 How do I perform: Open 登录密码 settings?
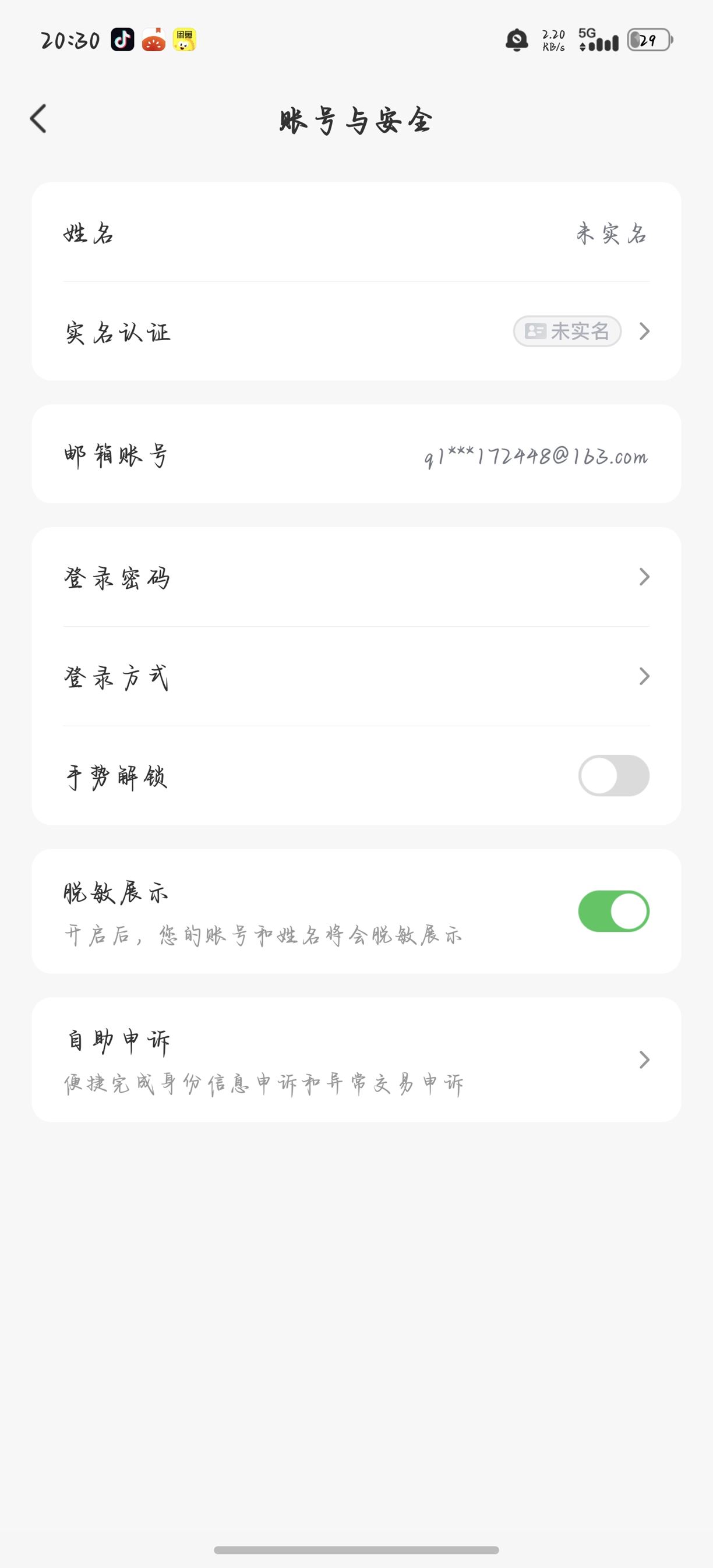(x=356, y=577)
